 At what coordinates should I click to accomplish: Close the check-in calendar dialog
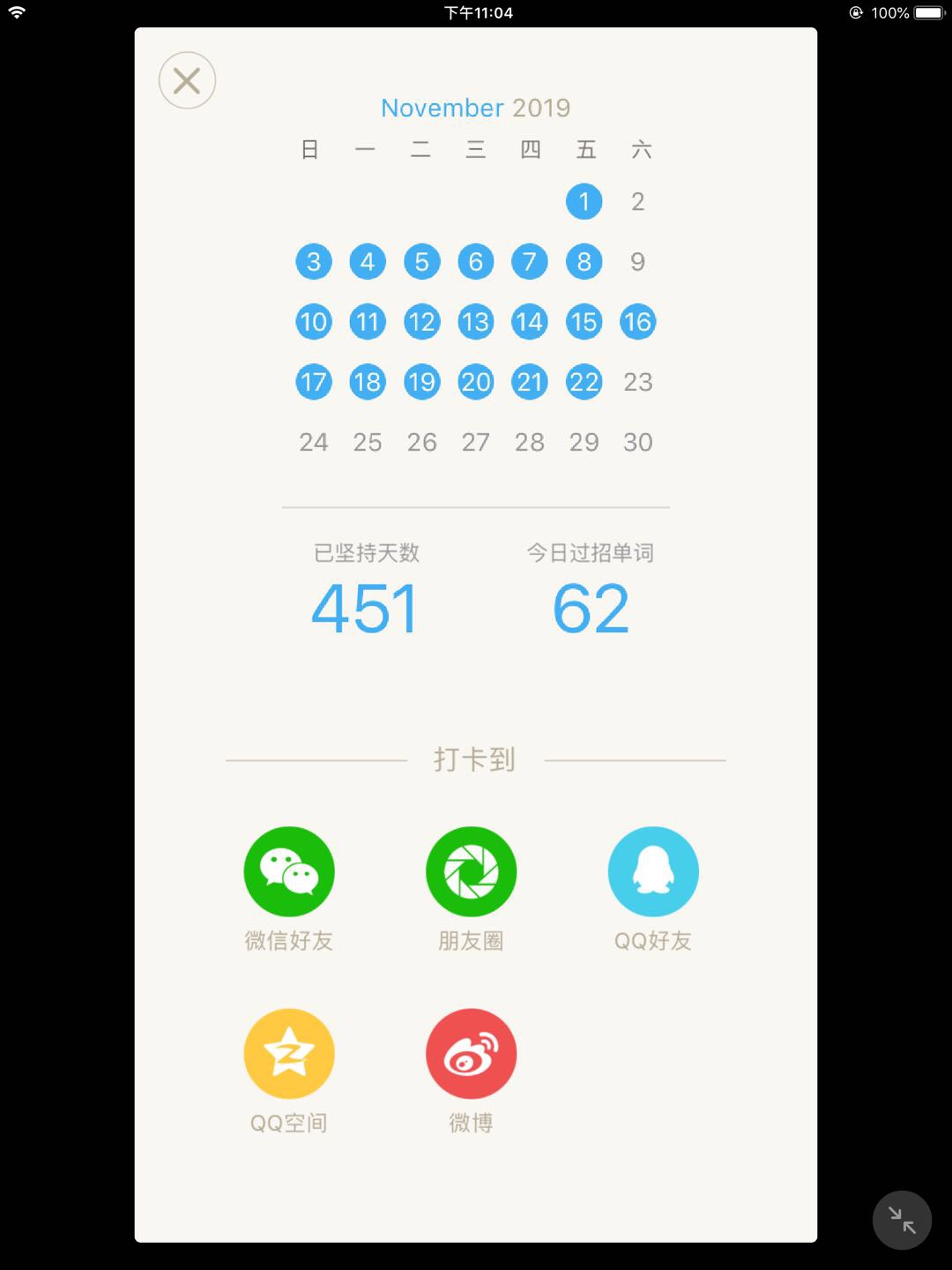187,81
